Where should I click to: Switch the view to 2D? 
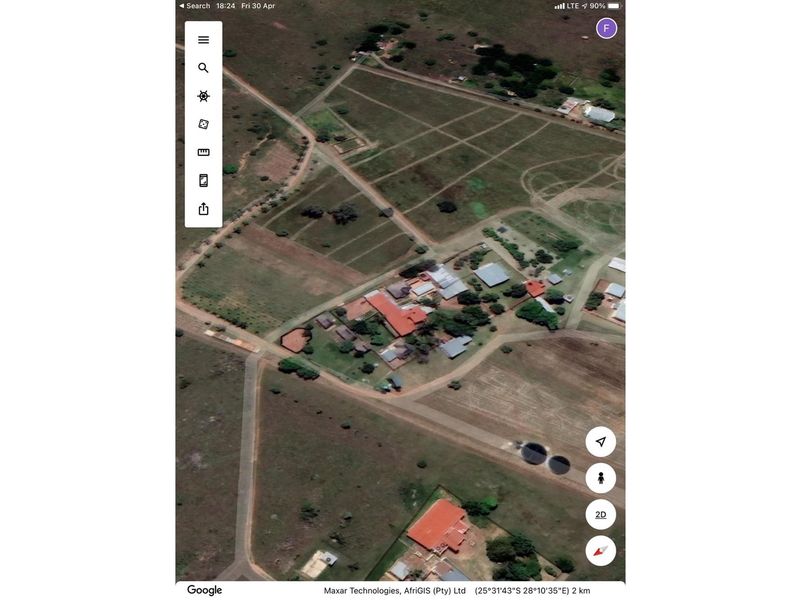click(x=600, y=514)
